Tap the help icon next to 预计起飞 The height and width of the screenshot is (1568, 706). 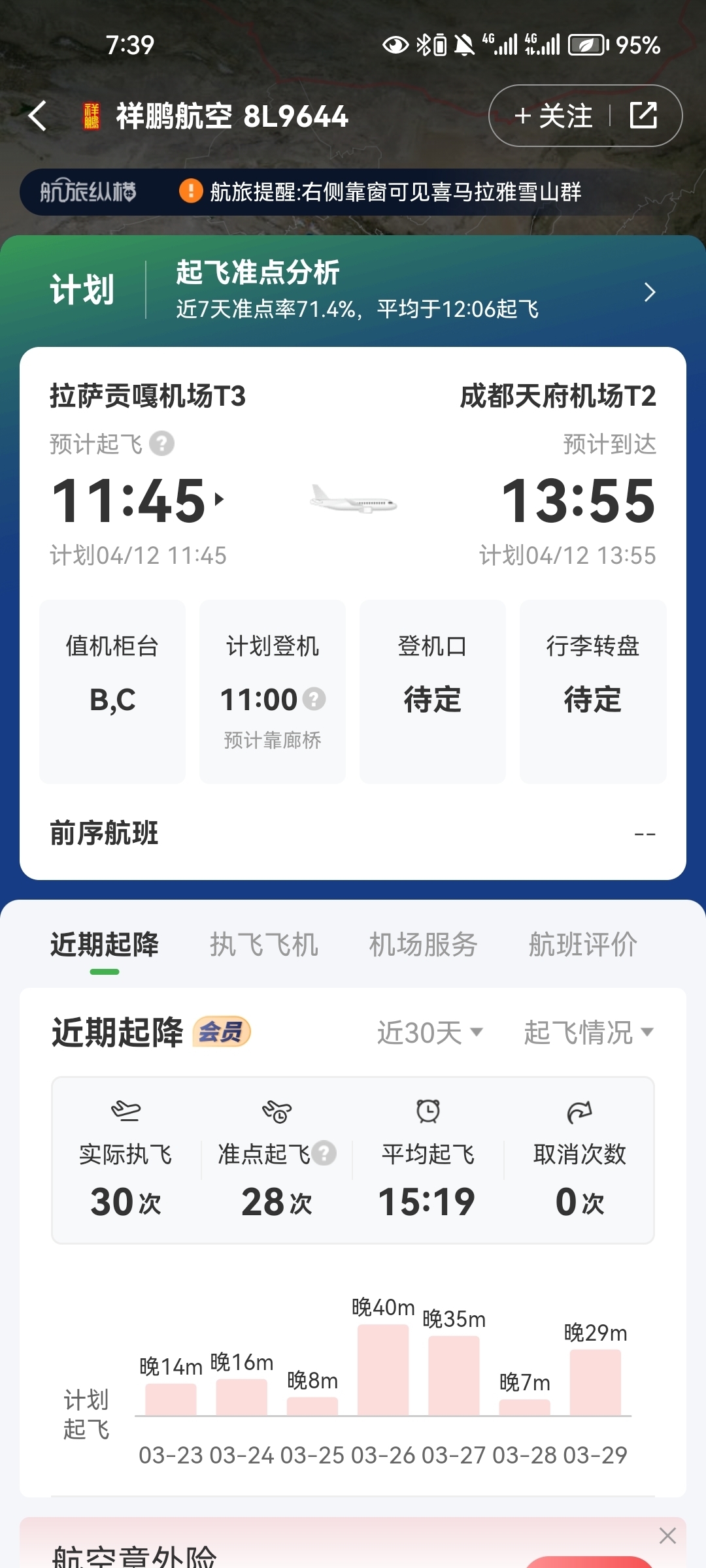[161, 444]
